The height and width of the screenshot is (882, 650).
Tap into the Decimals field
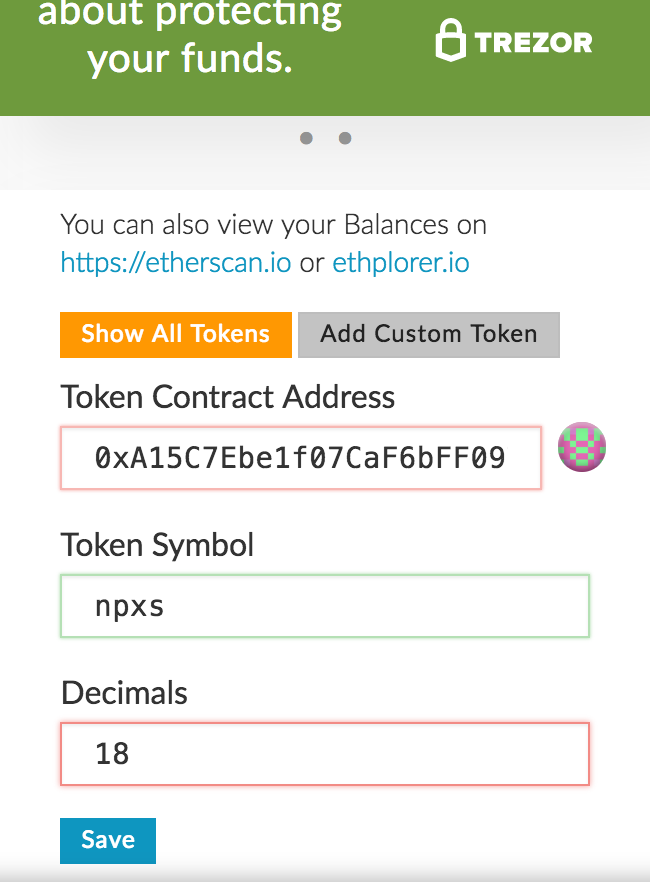pos(324,753)
